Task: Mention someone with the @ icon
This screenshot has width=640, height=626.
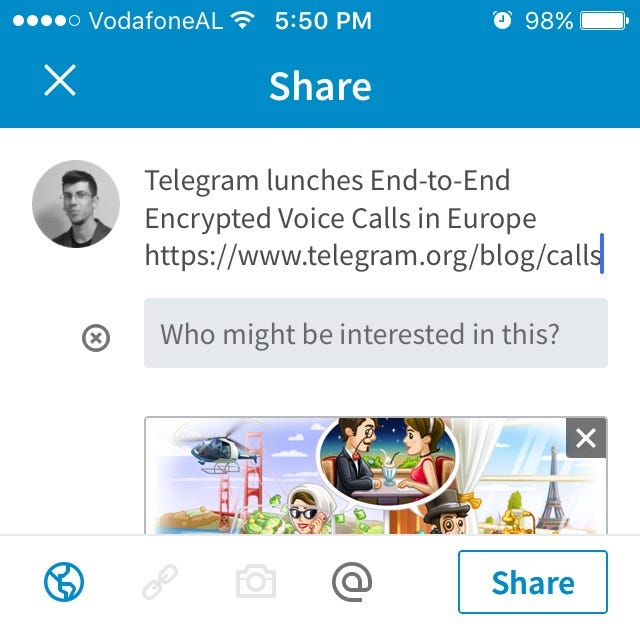Action: (x=351, y=581)
